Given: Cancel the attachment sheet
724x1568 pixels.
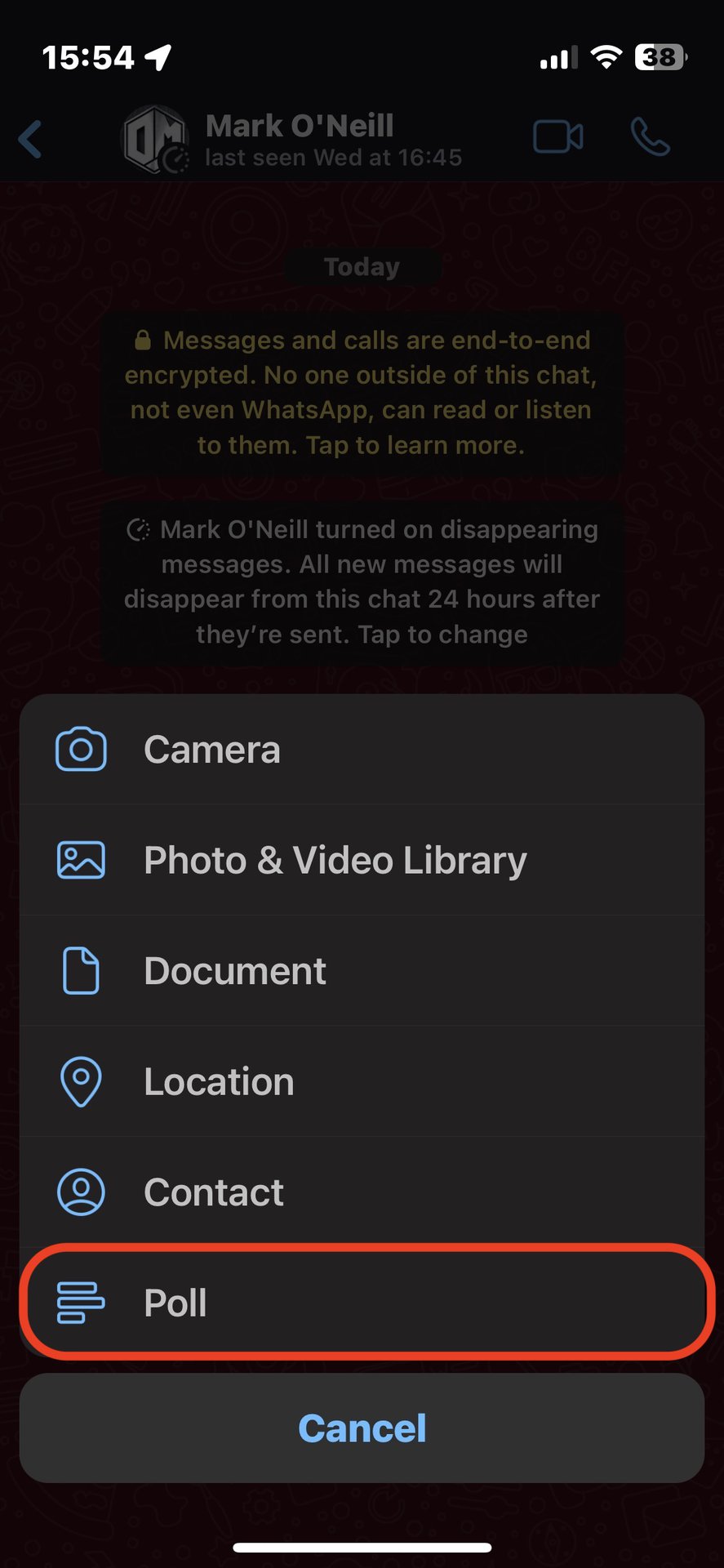Looking at the screenshot, I should (362, 1428).
